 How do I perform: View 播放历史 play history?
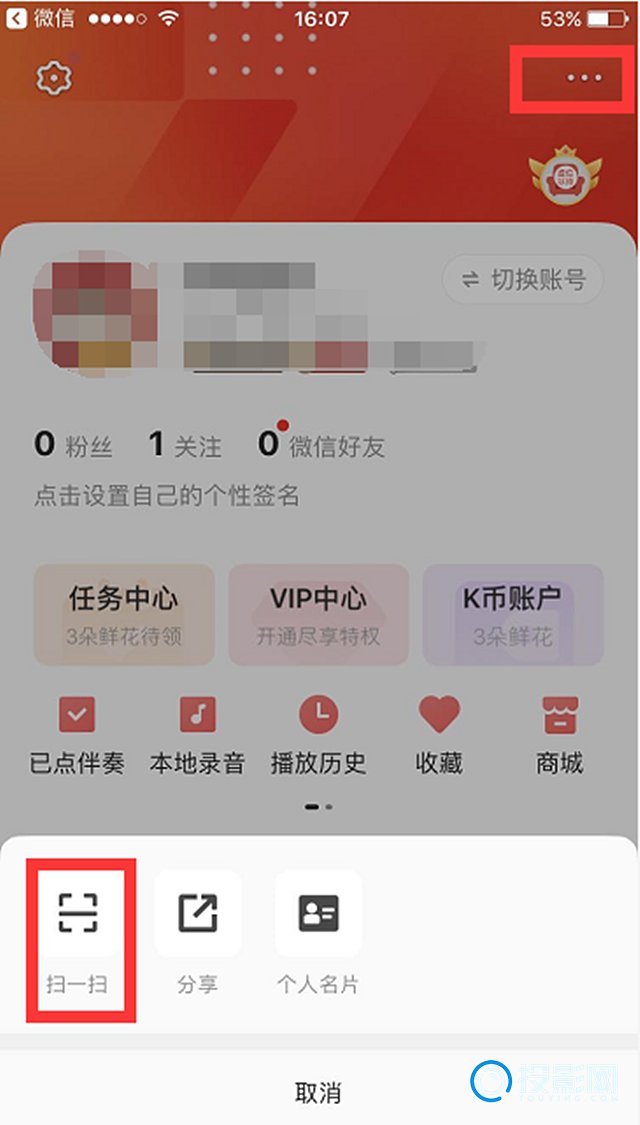click(x=318, y=735)
